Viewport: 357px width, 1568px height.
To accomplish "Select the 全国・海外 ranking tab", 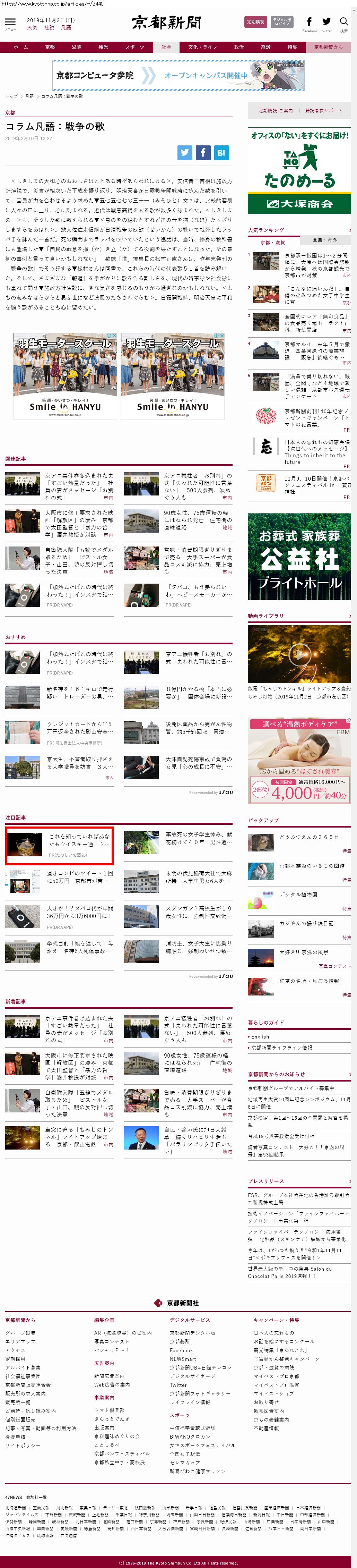I will 324,240.
